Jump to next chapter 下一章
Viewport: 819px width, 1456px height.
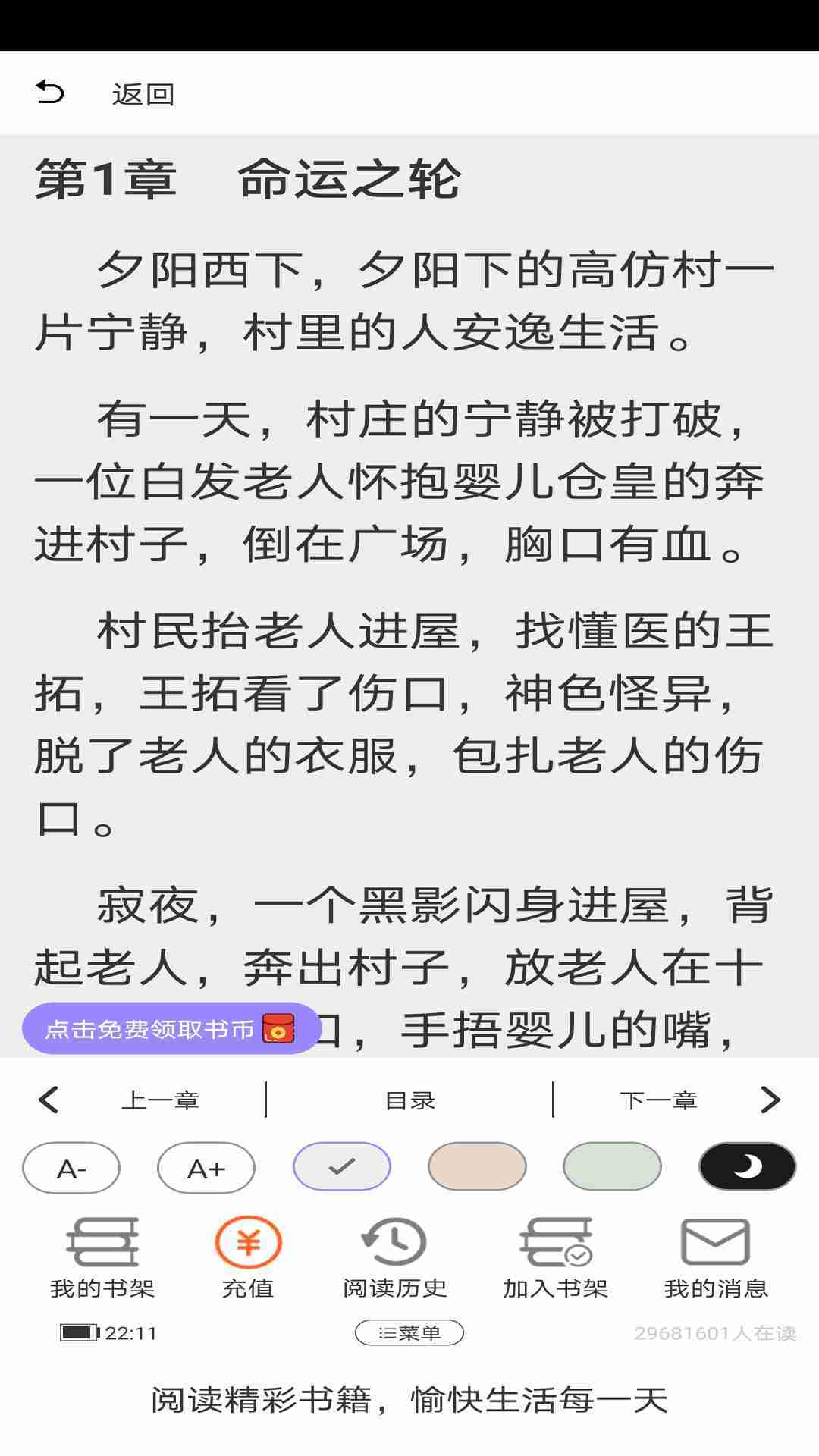tap(658, 1100)
